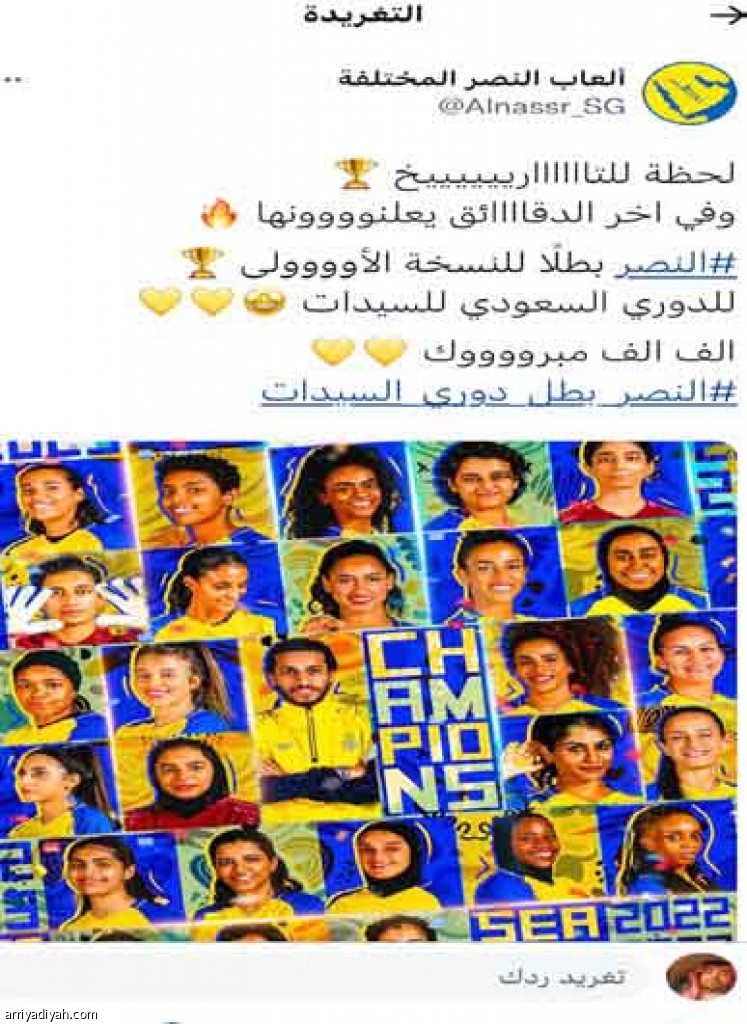Open the tweet's three-dot overflow menu
The width and height of the screenshot is (747, 1024).
click(x=12, y=78)
